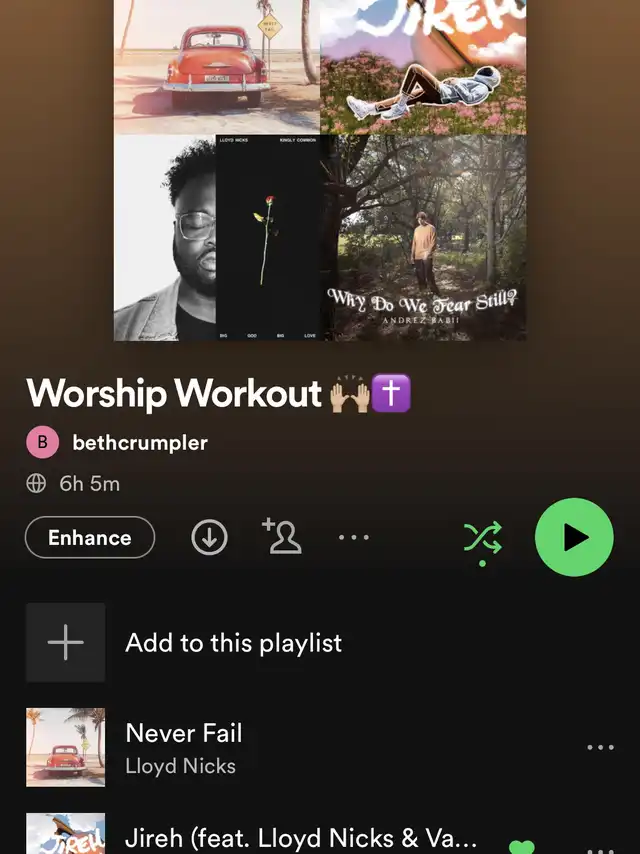Open options for the Never Fail track
The height and width of the screenshot is (854, 640).
(600, 748)
